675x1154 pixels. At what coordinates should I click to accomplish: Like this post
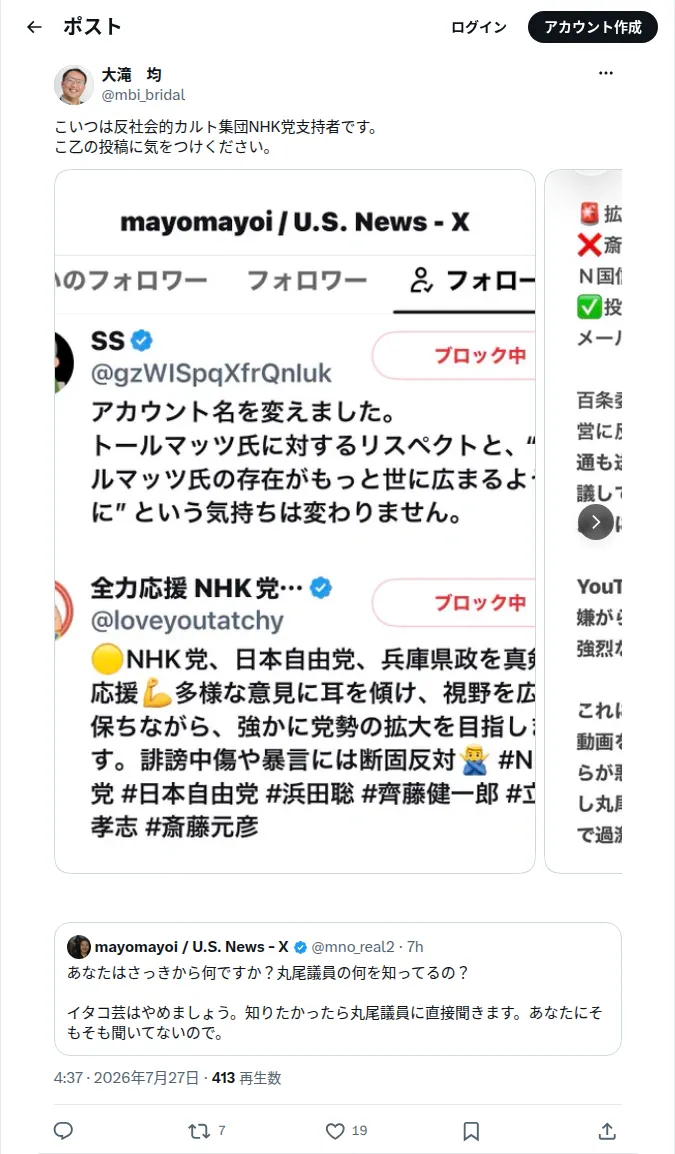[346, 1130]
